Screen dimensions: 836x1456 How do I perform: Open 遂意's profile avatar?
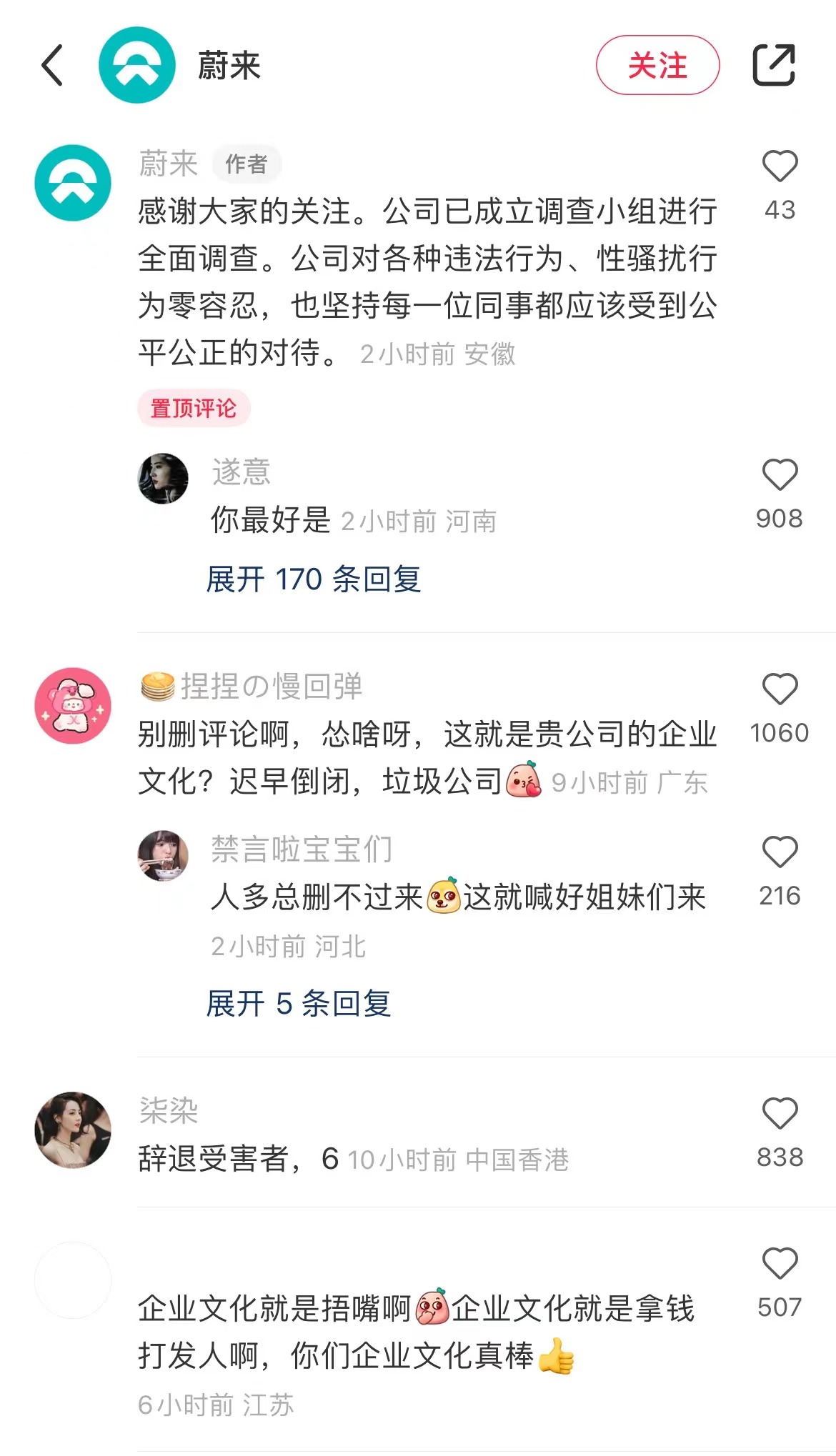click(163, 479)
